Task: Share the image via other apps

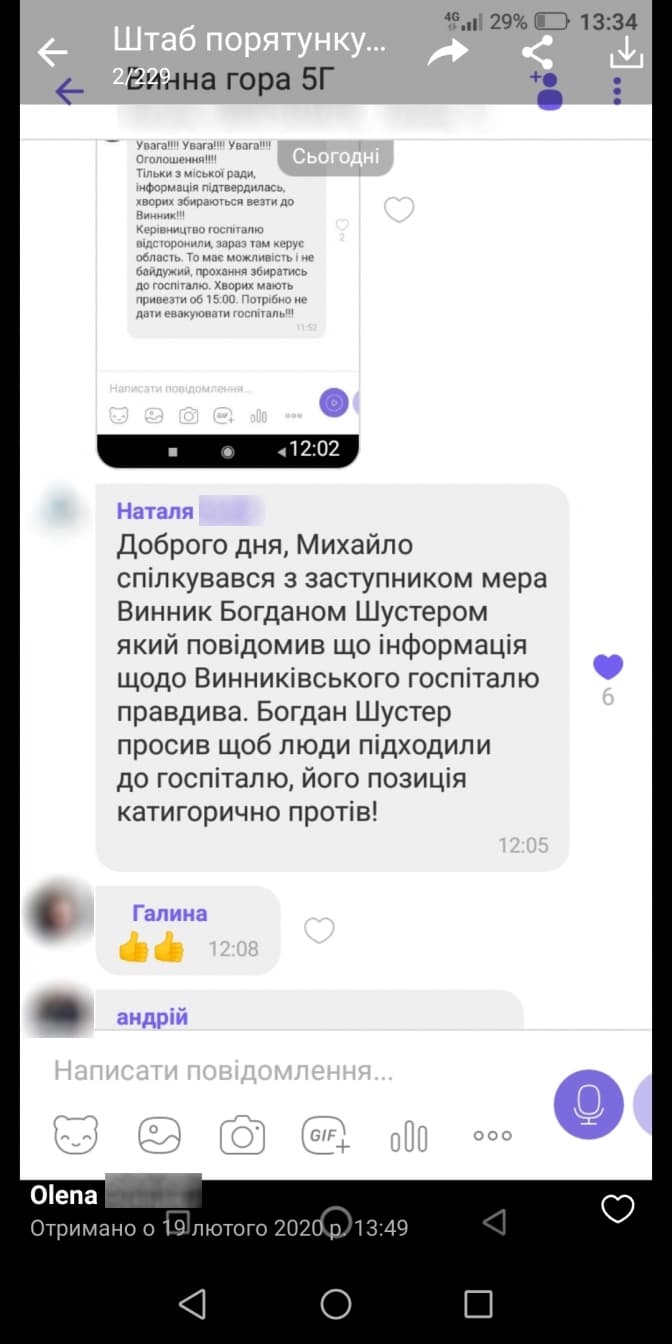Action: (538, 52)
